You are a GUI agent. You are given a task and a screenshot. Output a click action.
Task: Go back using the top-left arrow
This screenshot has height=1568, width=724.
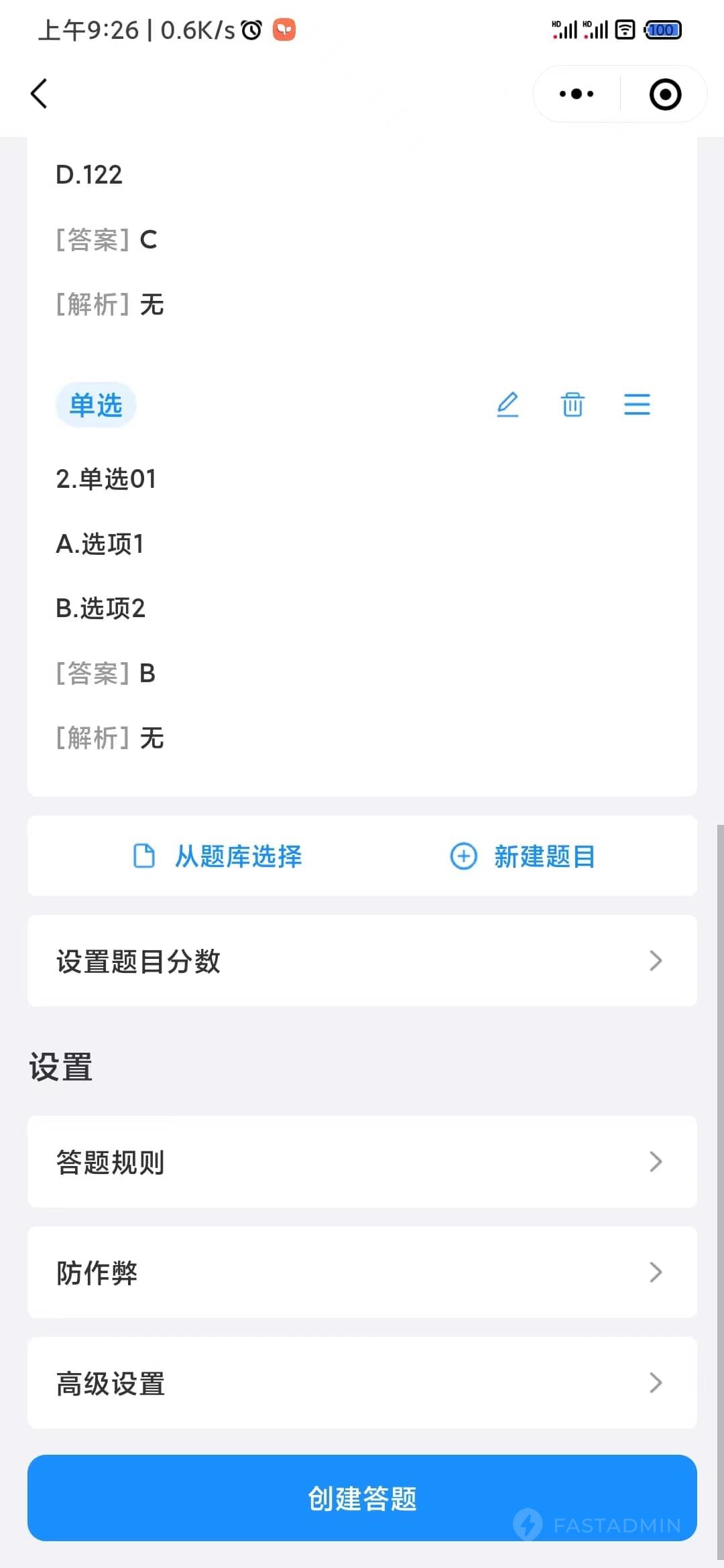pos(39,93)
